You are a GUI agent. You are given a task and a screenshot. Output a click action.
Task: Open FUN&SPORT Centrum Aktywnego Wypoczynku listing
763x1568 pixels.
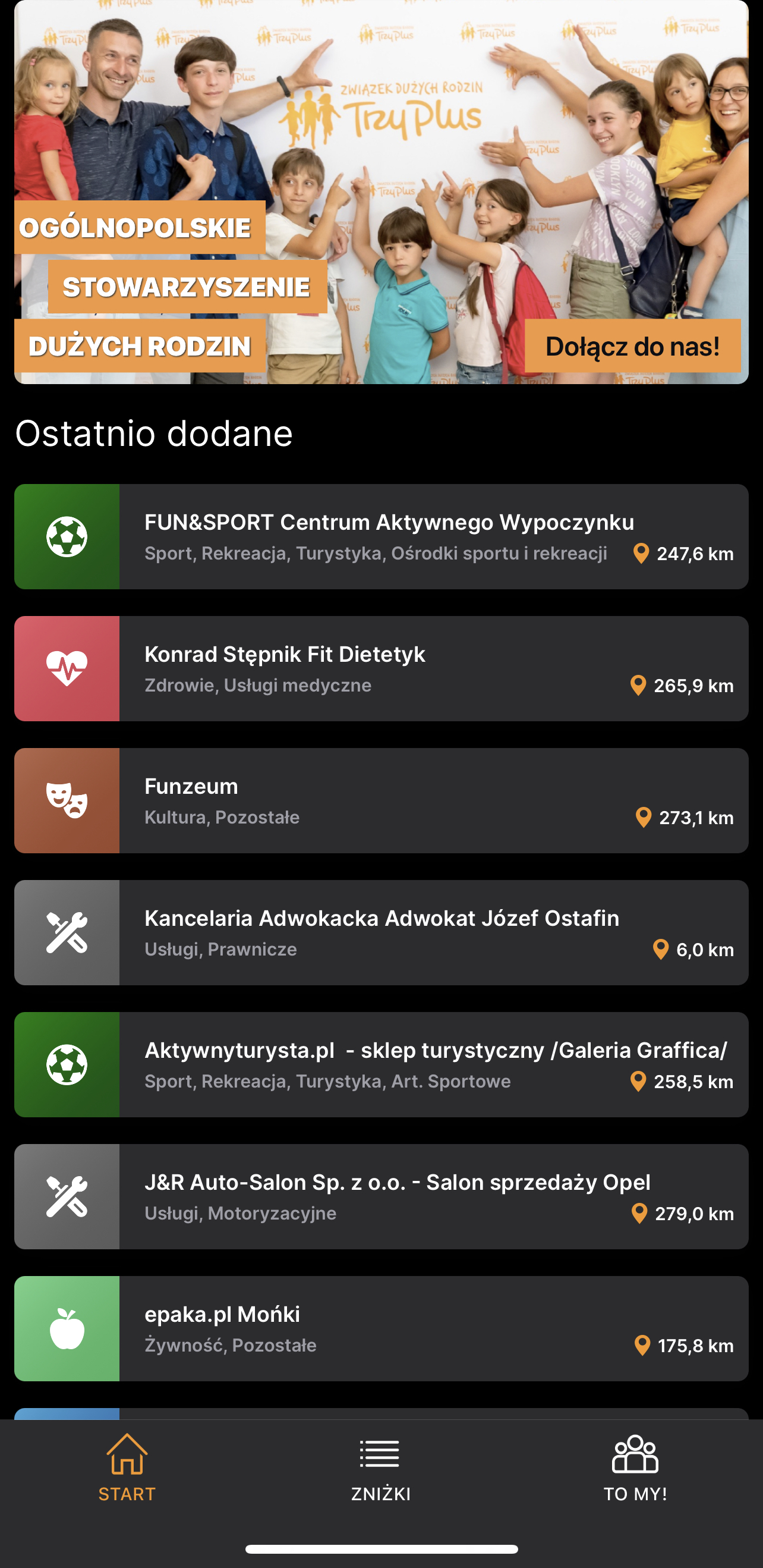381,536
